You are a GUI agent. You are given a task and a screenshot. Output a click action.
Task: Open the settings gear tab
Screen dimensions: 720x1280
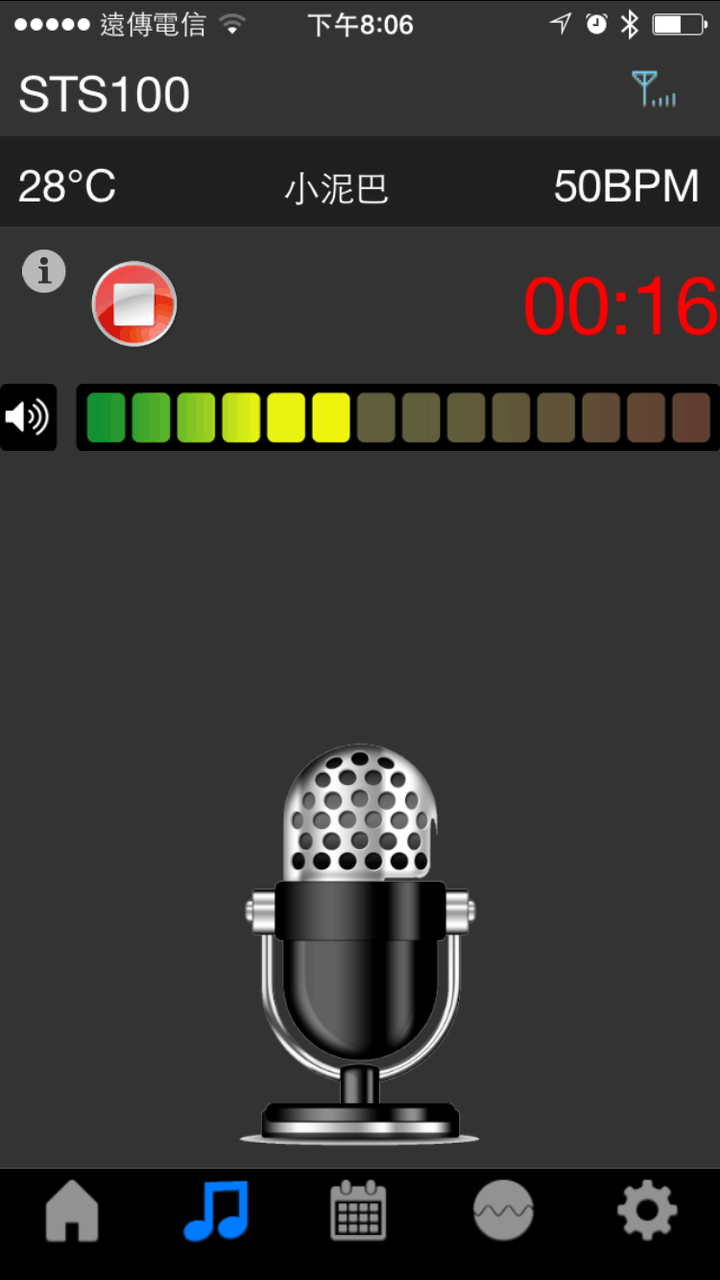point(646,1211)
